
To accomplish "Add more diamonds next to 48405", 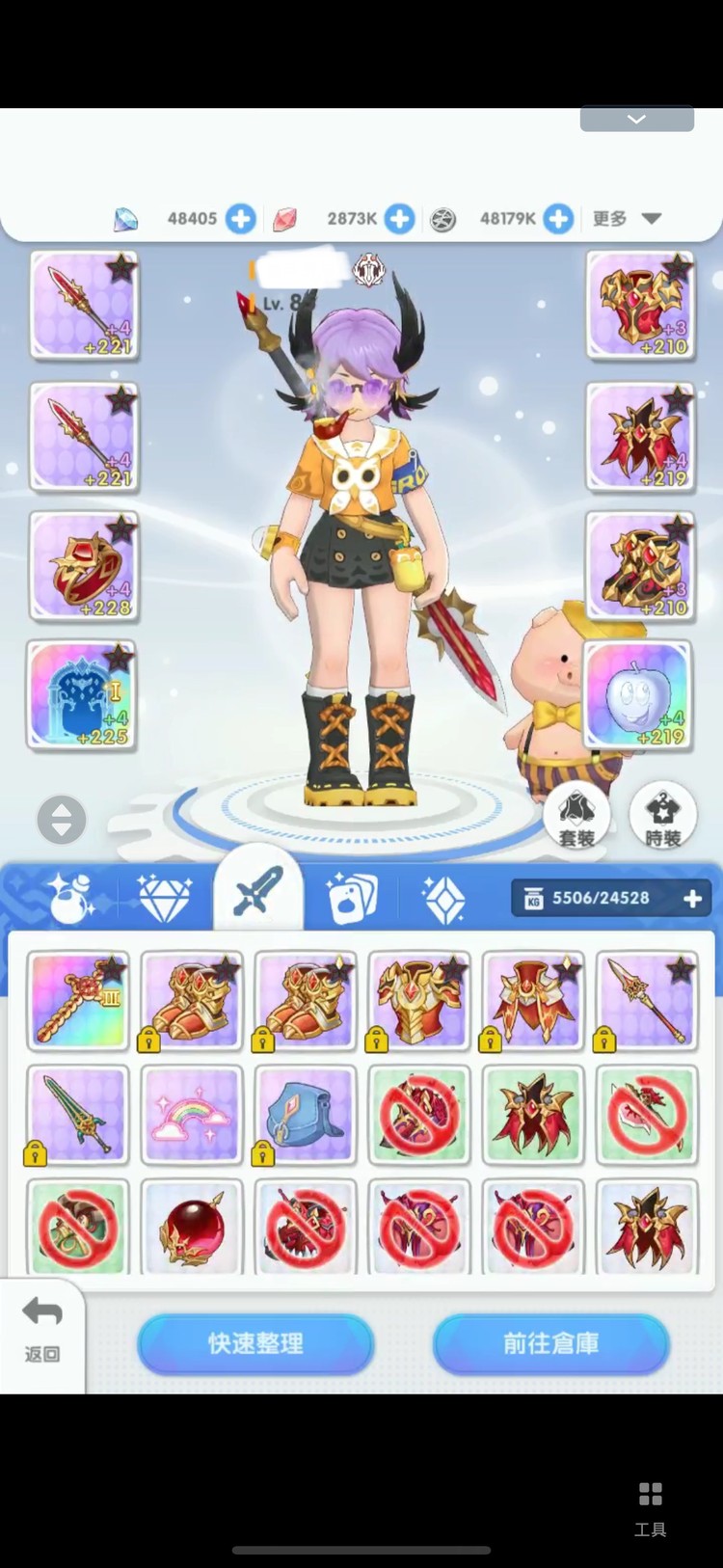I will (241, 219).
